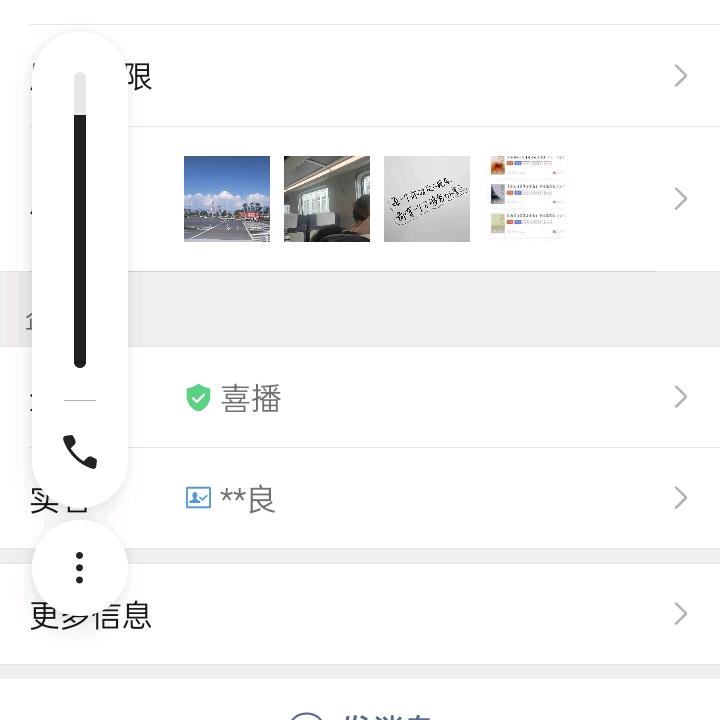The height and width of the screenshot is (720, 720).
Task: Tap the phone icon under the volume slider
Action: (x=80, y=452)
